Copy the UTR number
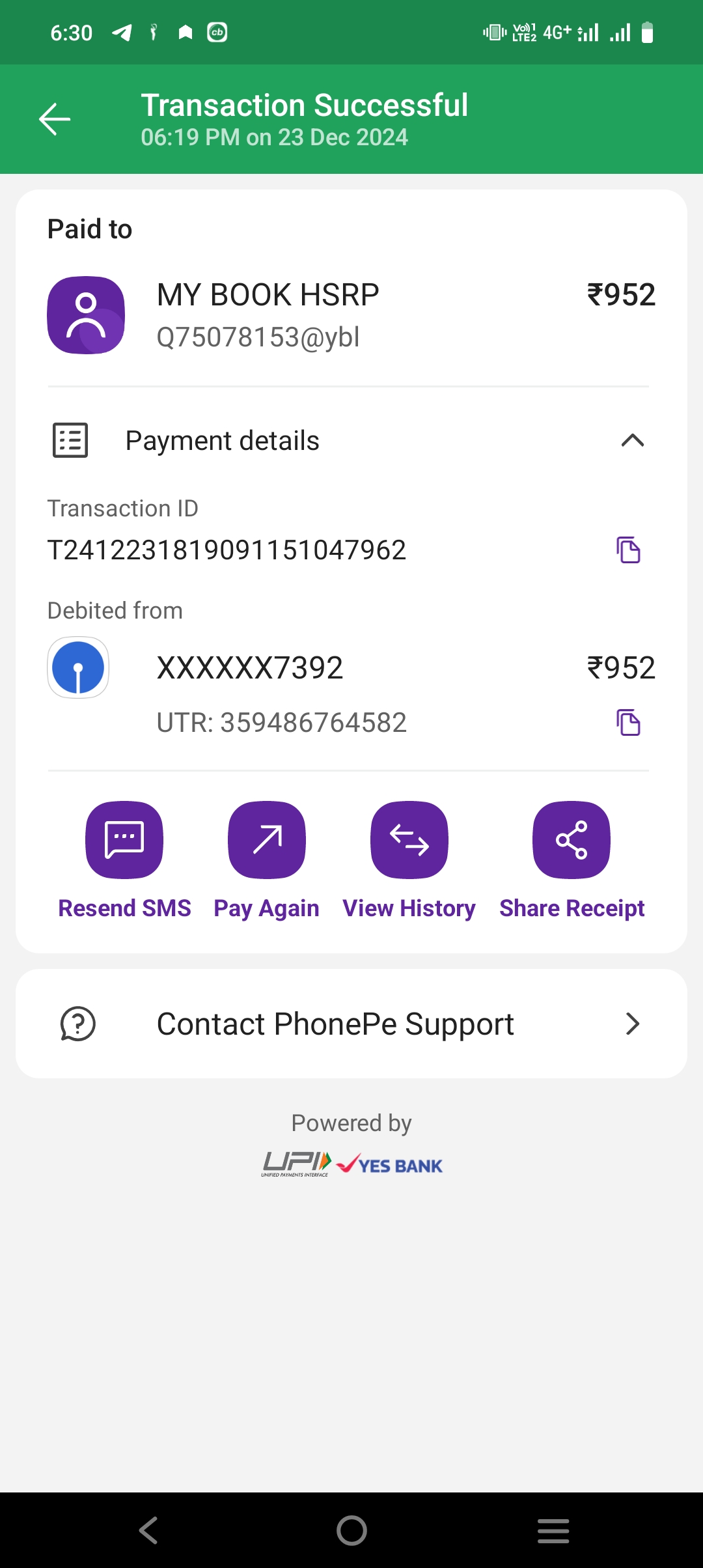 [x=628, y=723]
